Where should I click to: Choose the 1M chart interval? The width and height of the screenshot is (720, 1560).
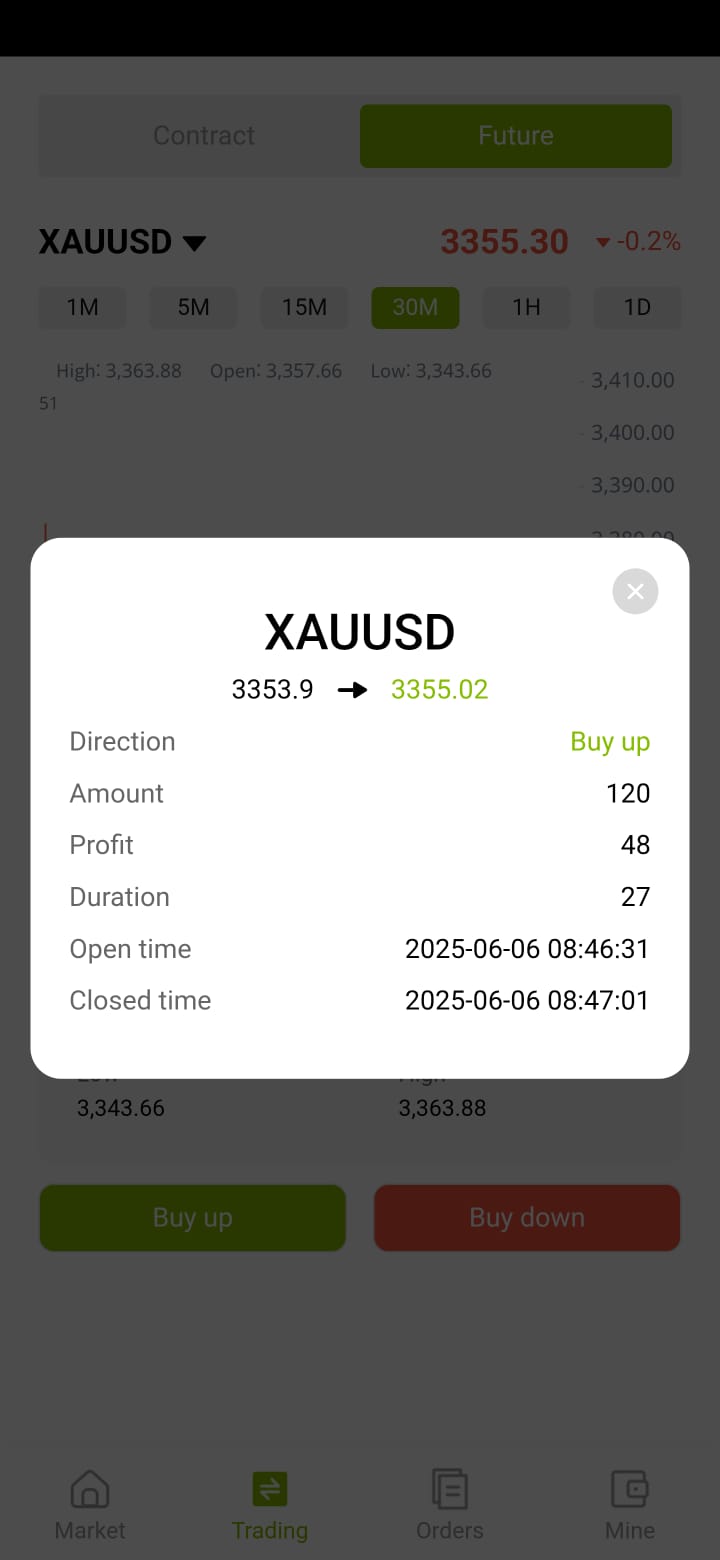click(83, 308)
